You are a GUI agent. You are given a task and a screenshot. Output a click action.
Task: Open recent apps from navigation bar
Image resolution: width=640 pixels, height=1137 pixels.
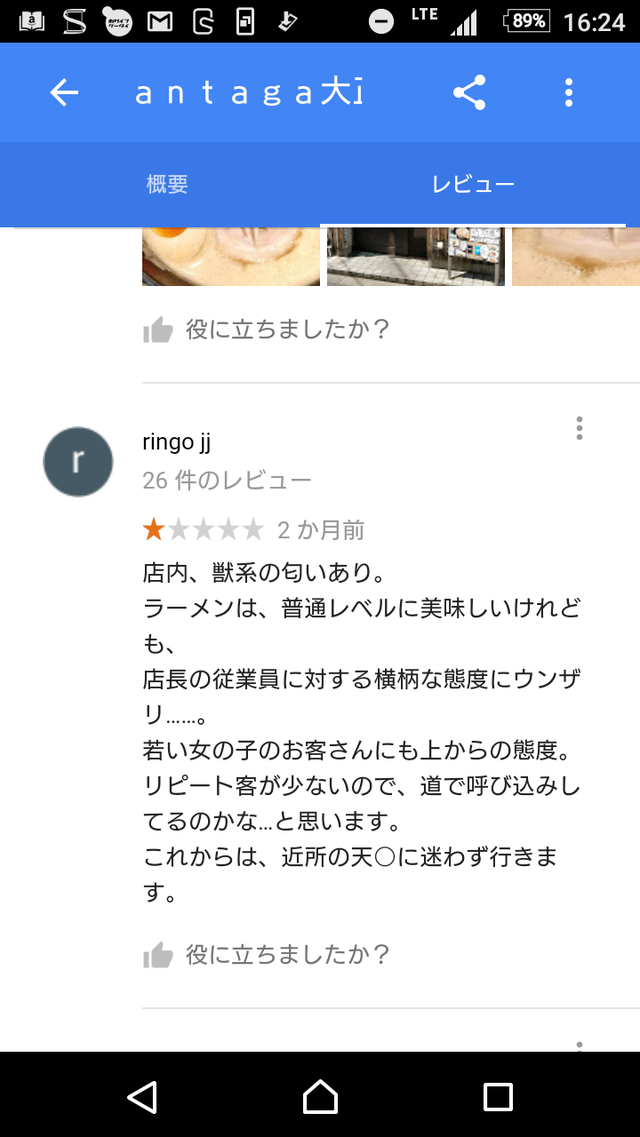click(x=497, y=1097)
